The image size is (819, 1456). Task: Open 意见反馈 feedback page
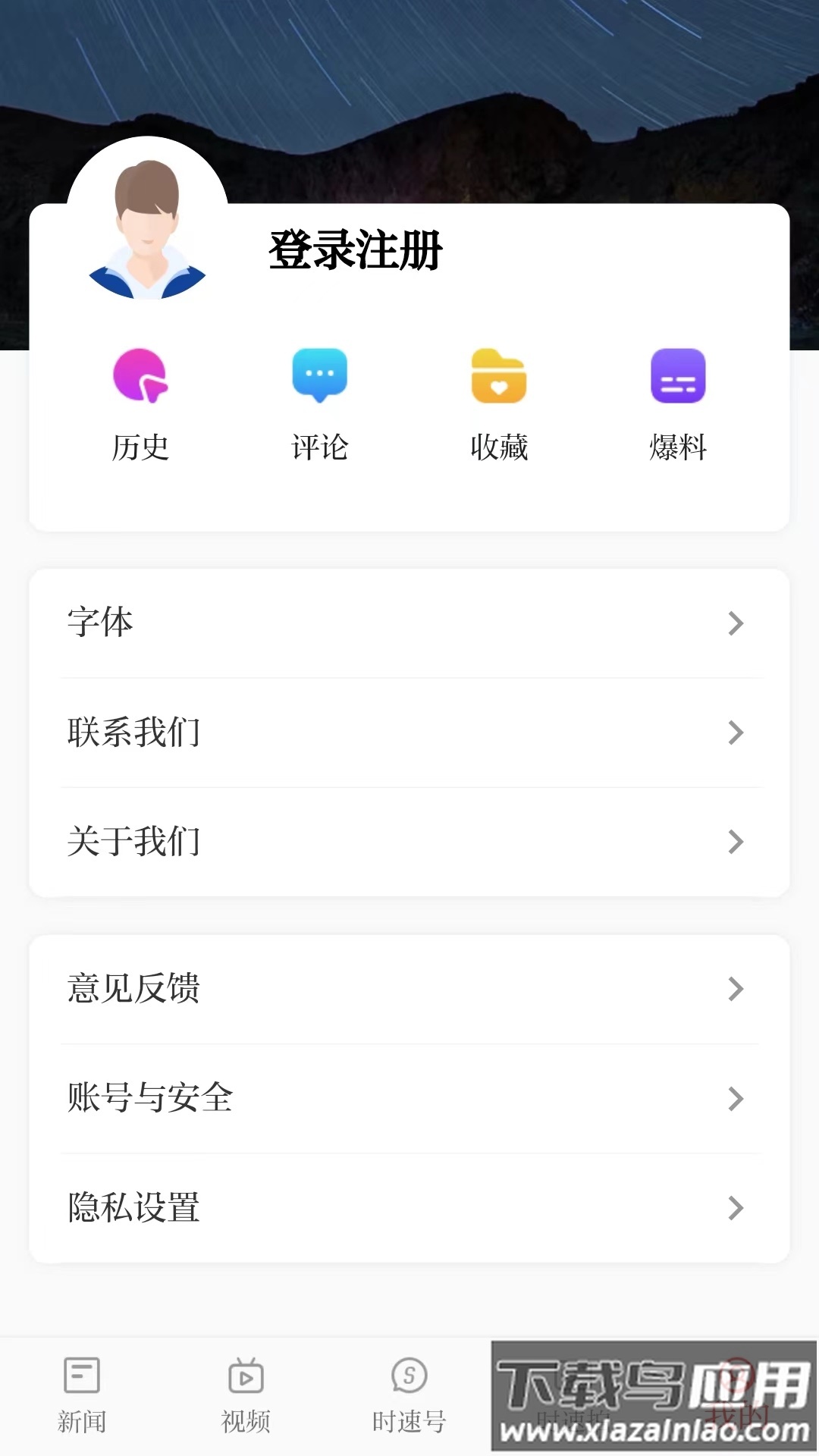point(409,990)
